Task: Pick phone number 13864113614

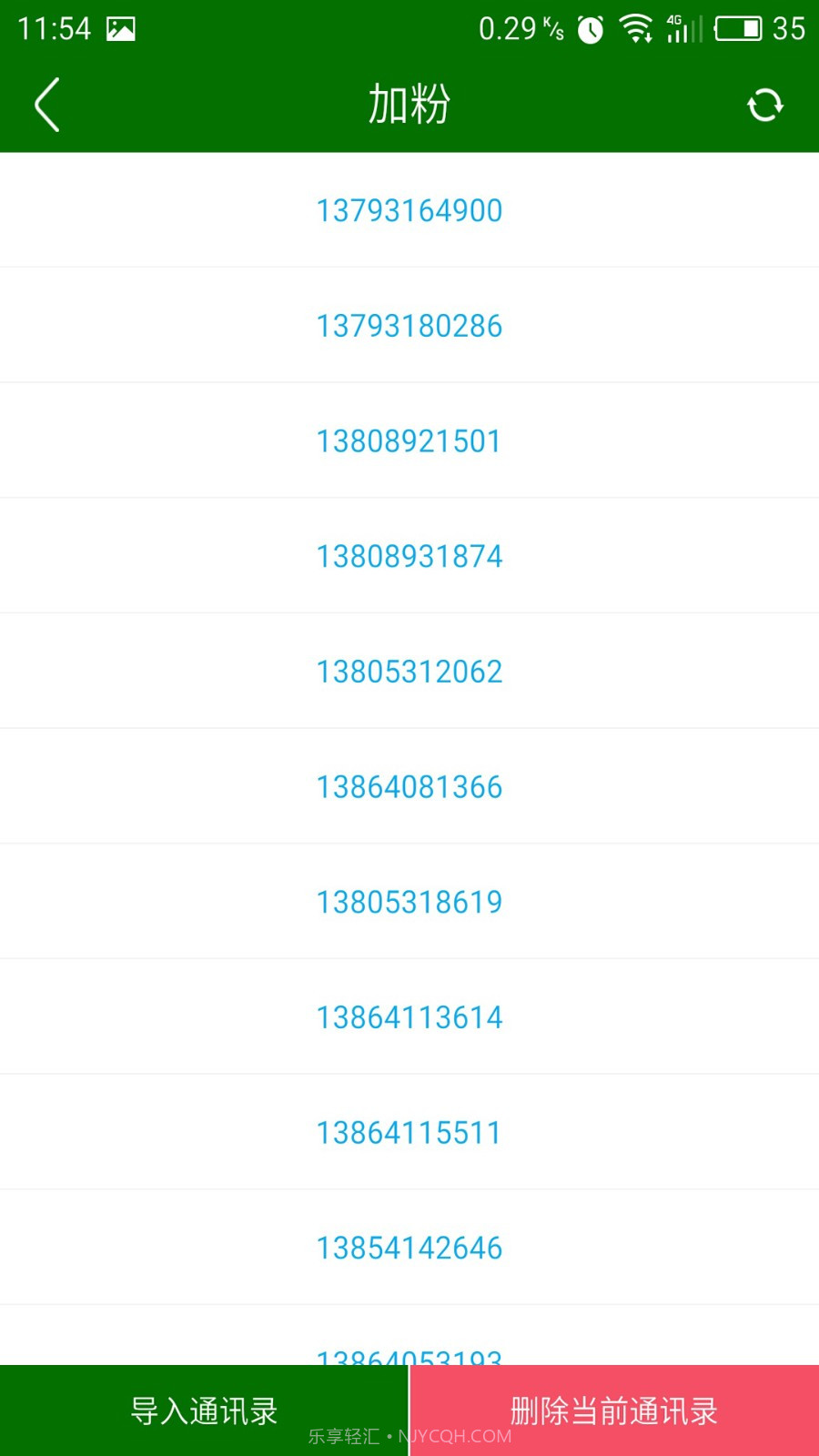Action: [x=409, y=1017]
